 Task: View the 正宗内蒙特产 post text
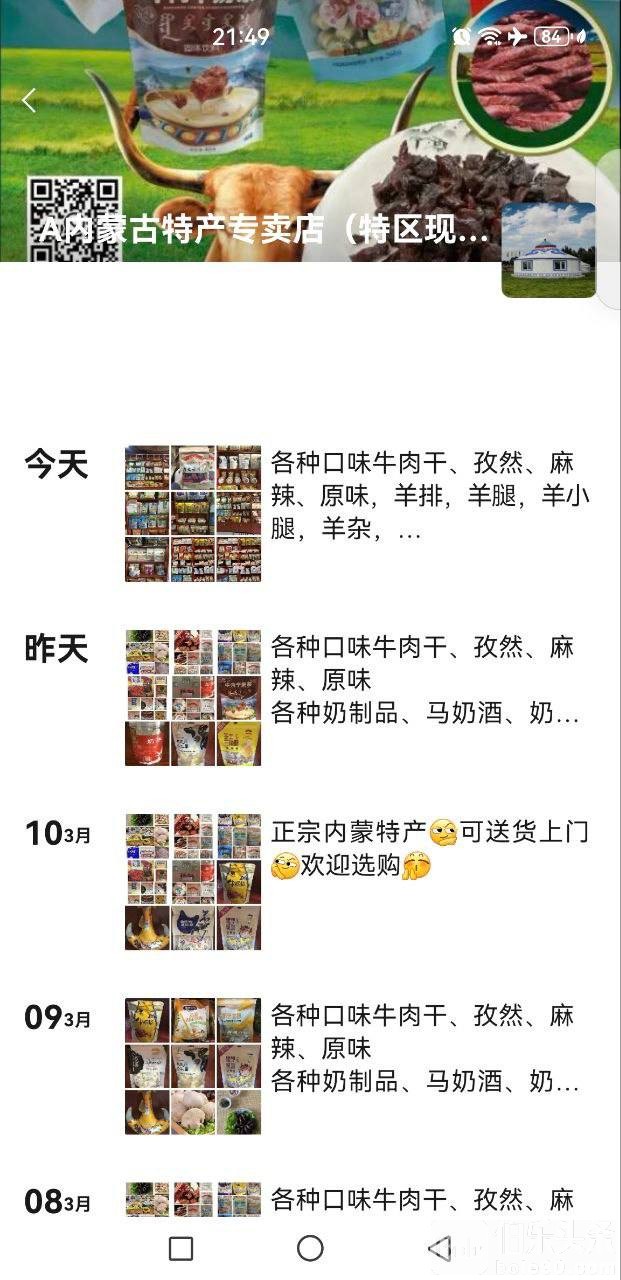[430, 848]
